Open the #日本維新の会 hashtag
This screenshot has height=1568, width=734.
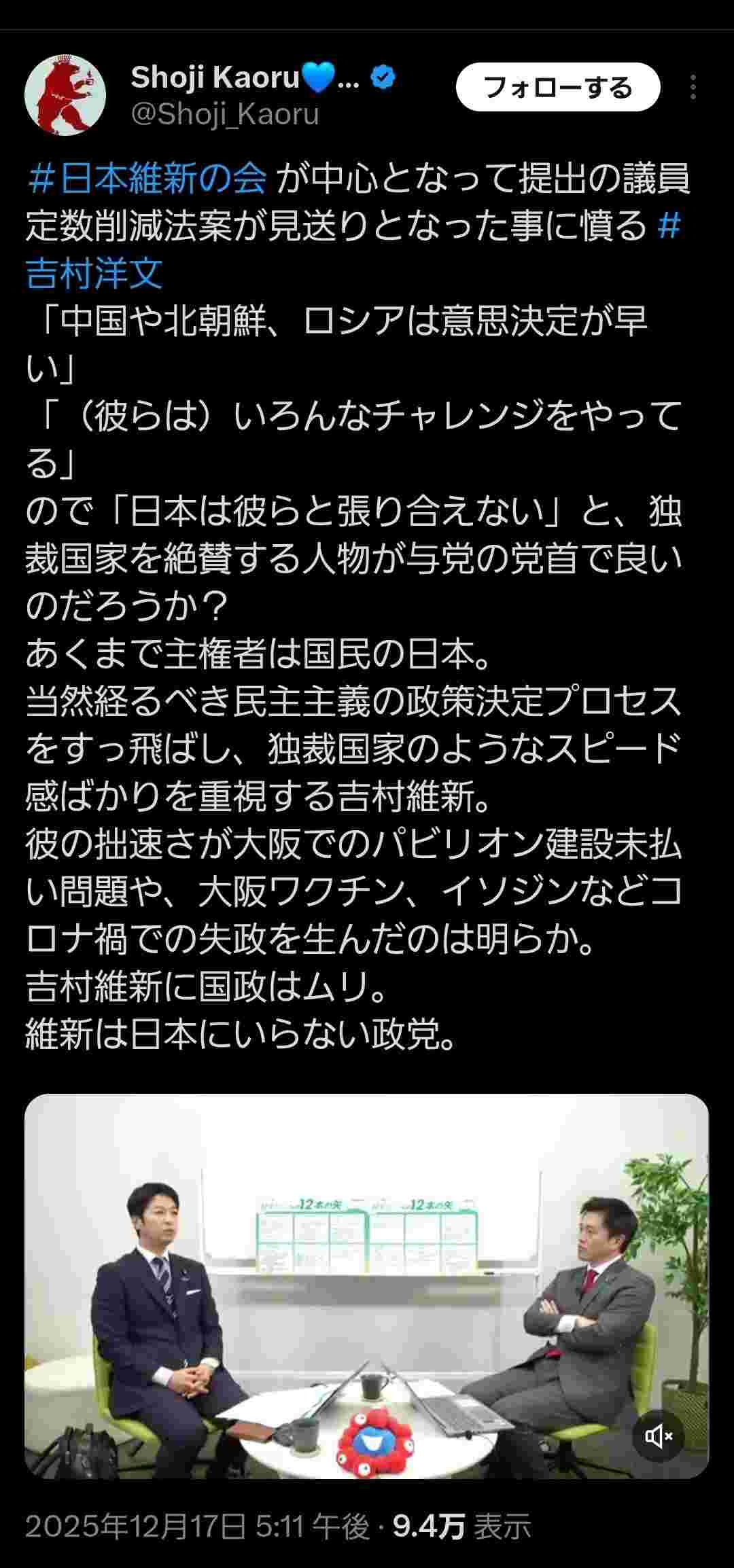148,179
